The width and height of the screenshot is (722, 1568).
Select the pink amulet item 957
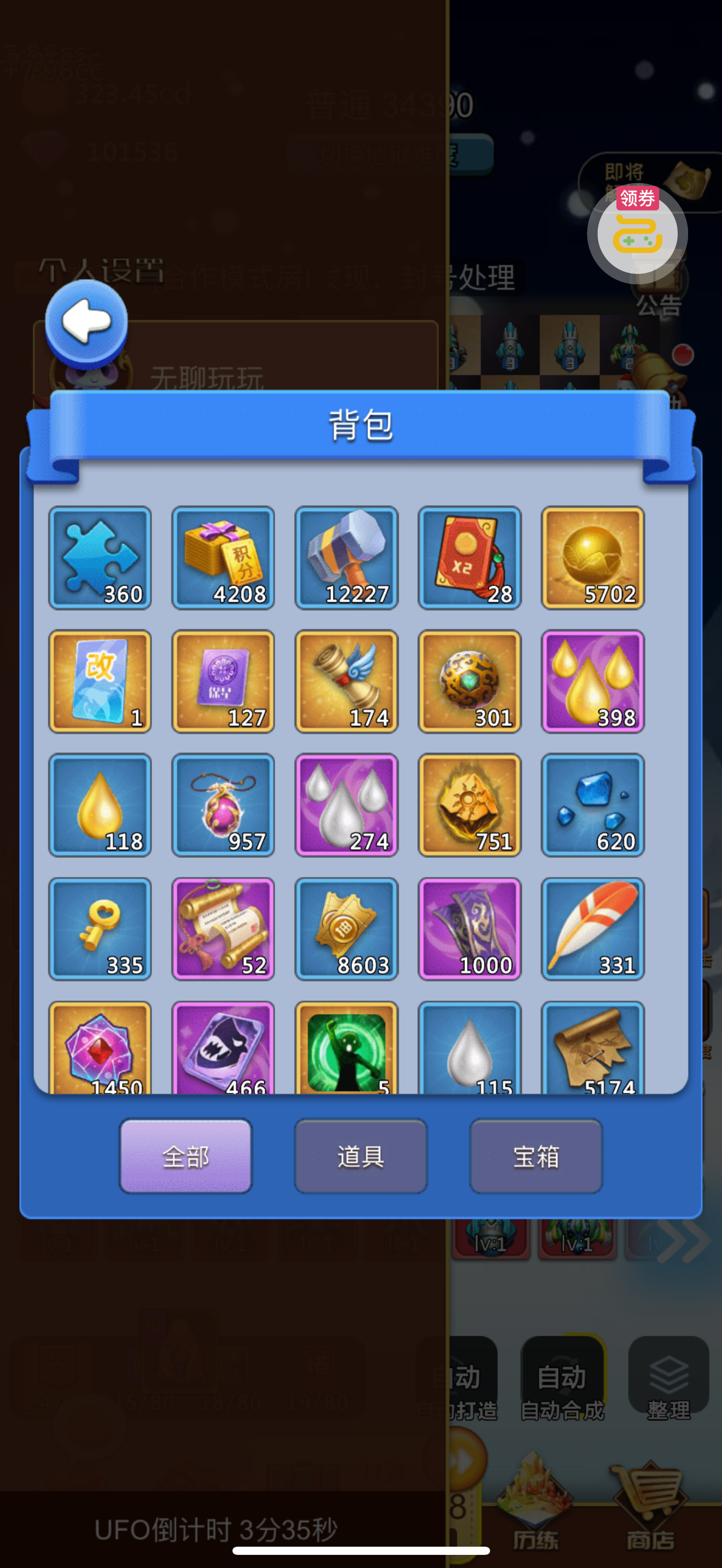223,805
